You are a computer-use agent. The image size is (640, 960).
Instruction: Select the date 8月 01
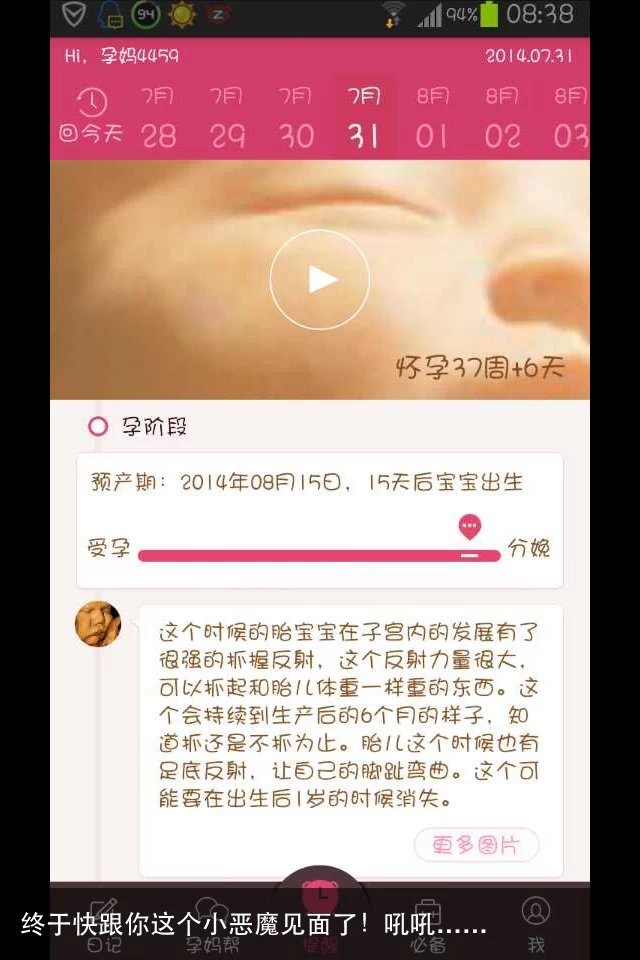[x=432, y=118]
